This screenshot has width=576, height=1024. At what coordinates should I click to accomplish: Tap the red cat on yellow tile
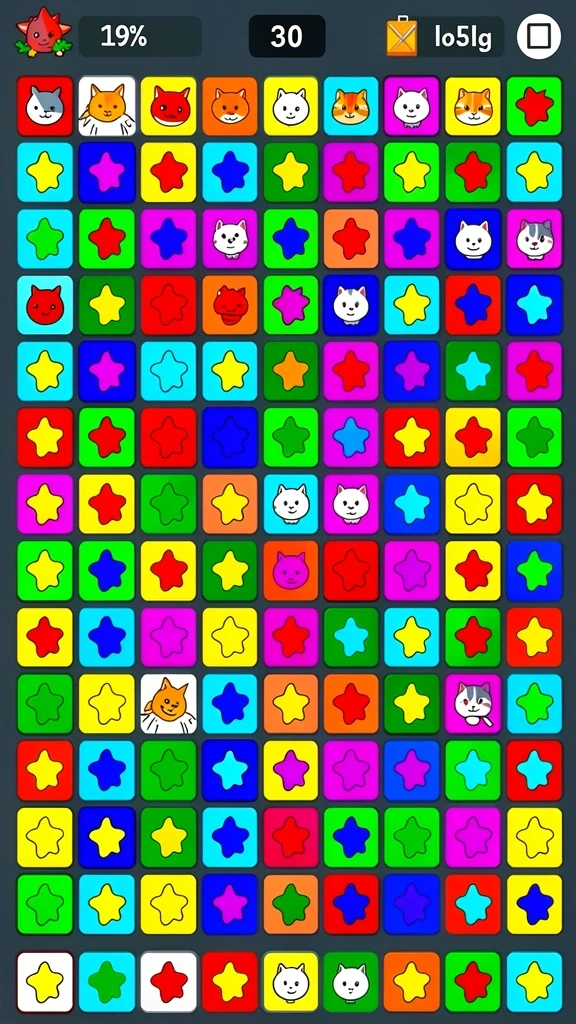tap(168, 106)
